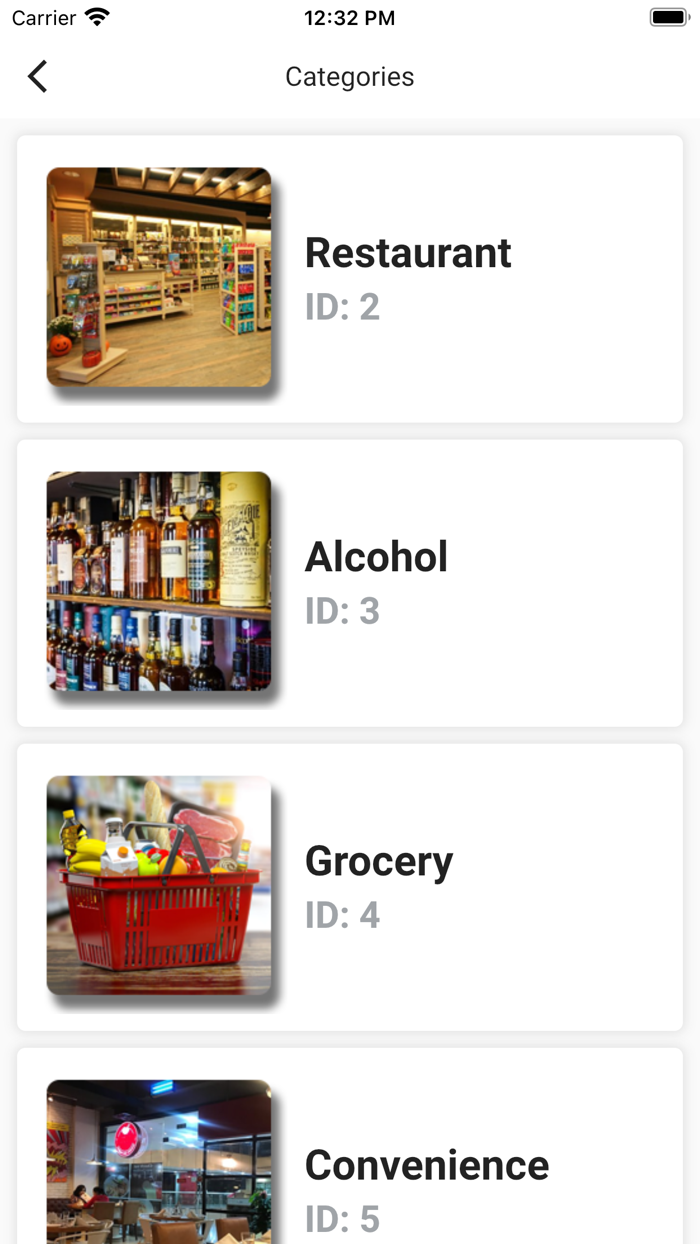Image resolution: width=700 pixels, height=1244 pixels.
Task: Select the Alcohol category
Action: point(350,583)
